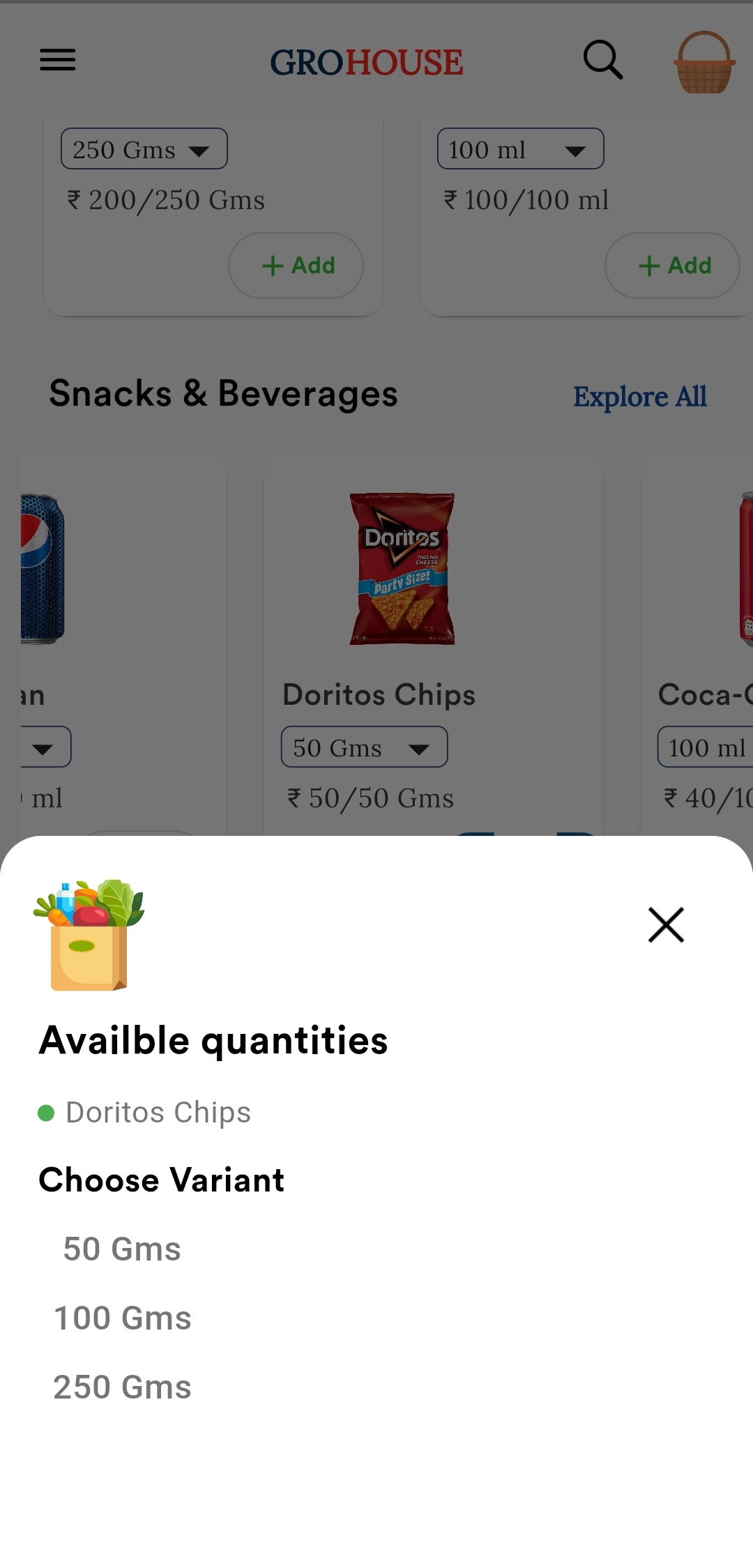
Task: Click the grocery bag illustration
Action: [x=89, y=936]
